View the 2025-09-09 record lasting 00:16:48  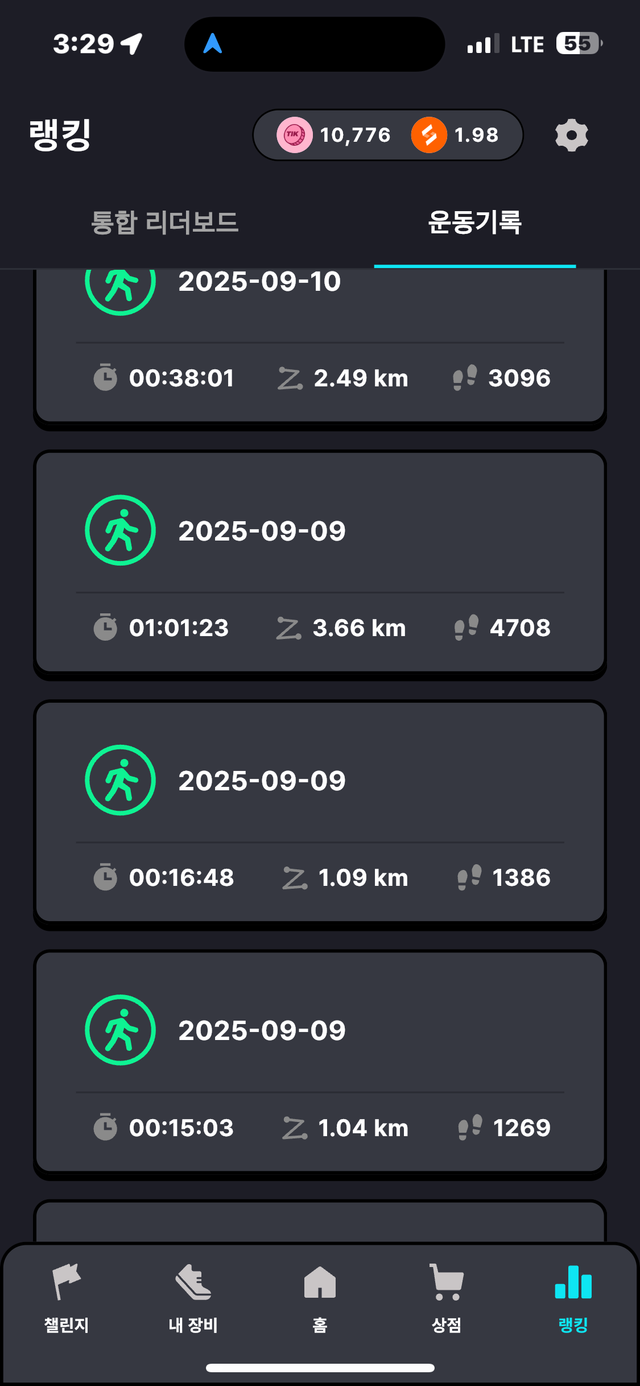(x=320, y=812)
